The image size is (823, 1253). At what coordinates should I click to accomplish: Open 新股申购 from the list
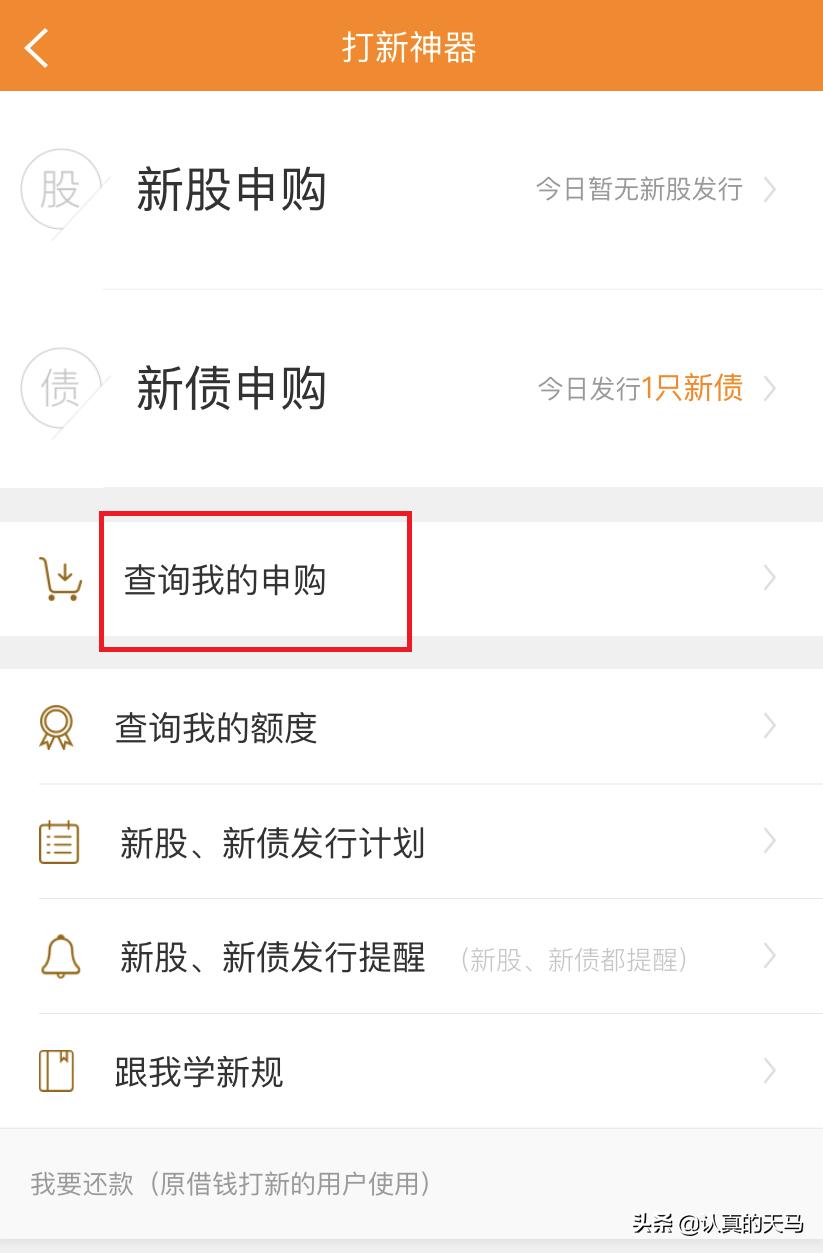pyautogui.click(x=231, y=191)
